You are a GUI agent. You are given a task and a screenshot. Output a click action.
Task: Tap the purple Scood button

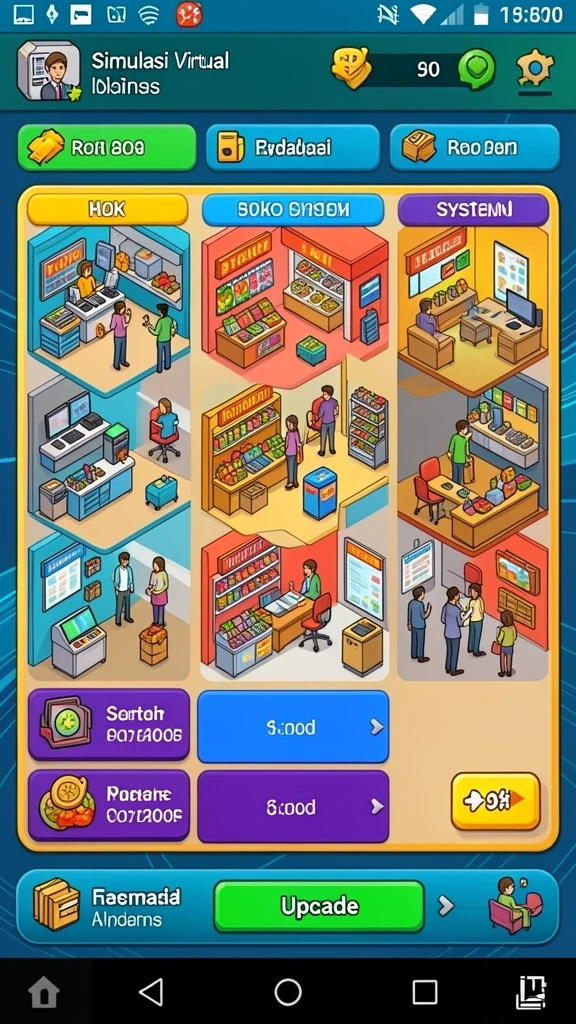click(293, 807)
